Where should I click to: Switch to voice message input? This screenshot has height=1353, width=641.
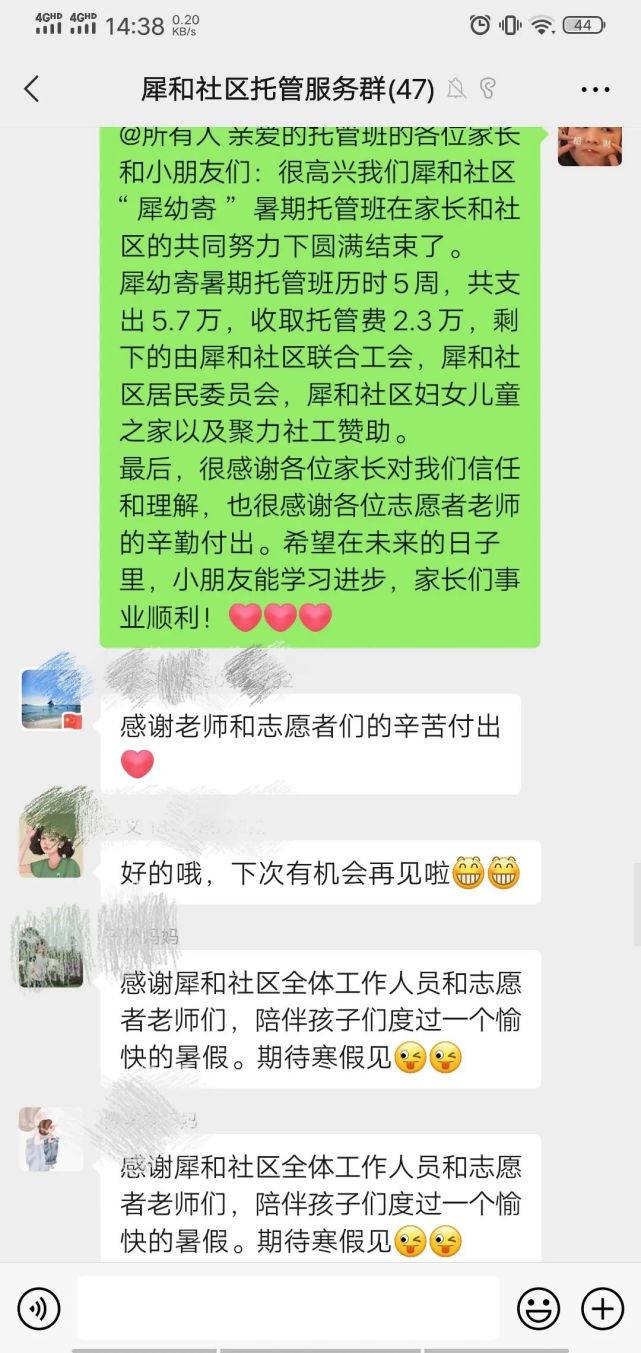(39, 1308)
